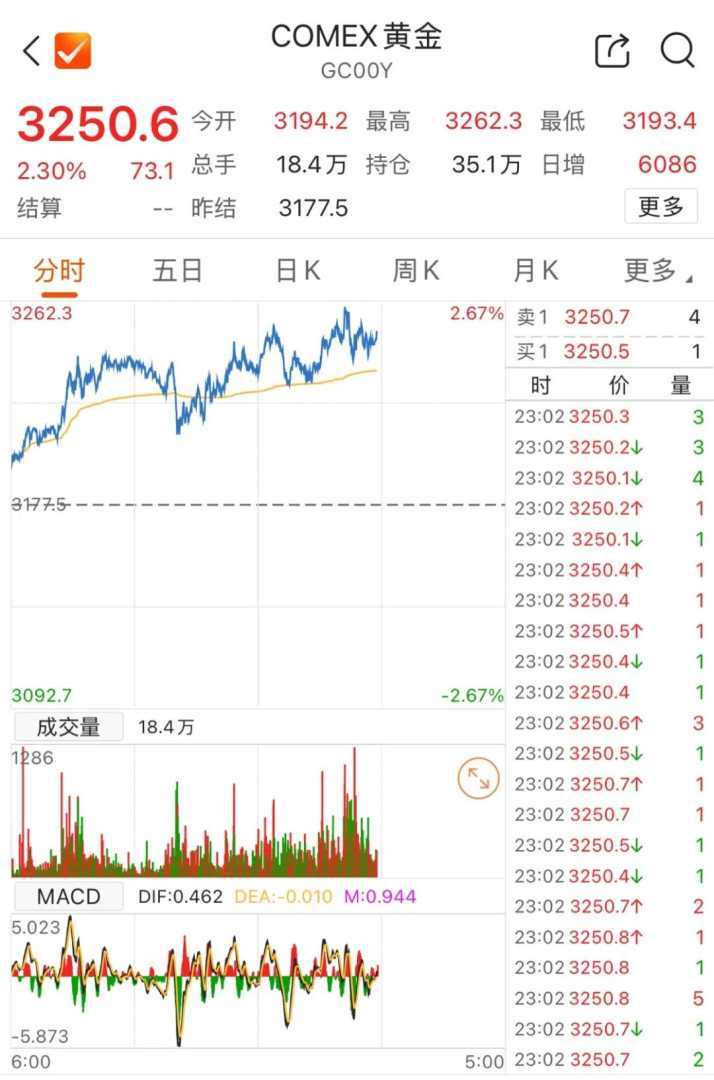Screen dimensions: 714x1080
Task: Go back using the top-left arrow
Action: pos(31,51)
